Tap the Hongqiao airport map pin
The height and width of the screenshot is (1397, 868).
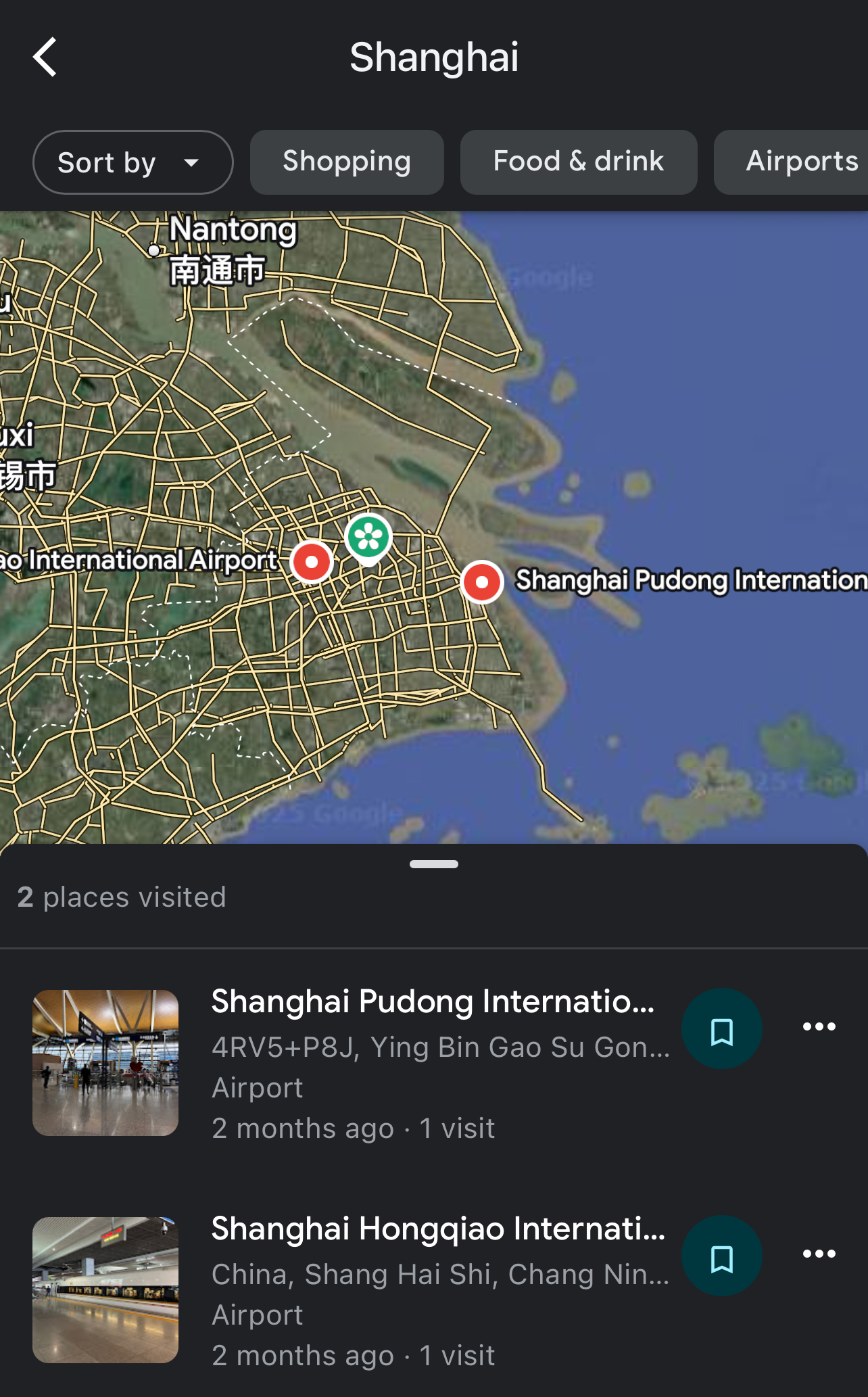click(x=312, y=561)
